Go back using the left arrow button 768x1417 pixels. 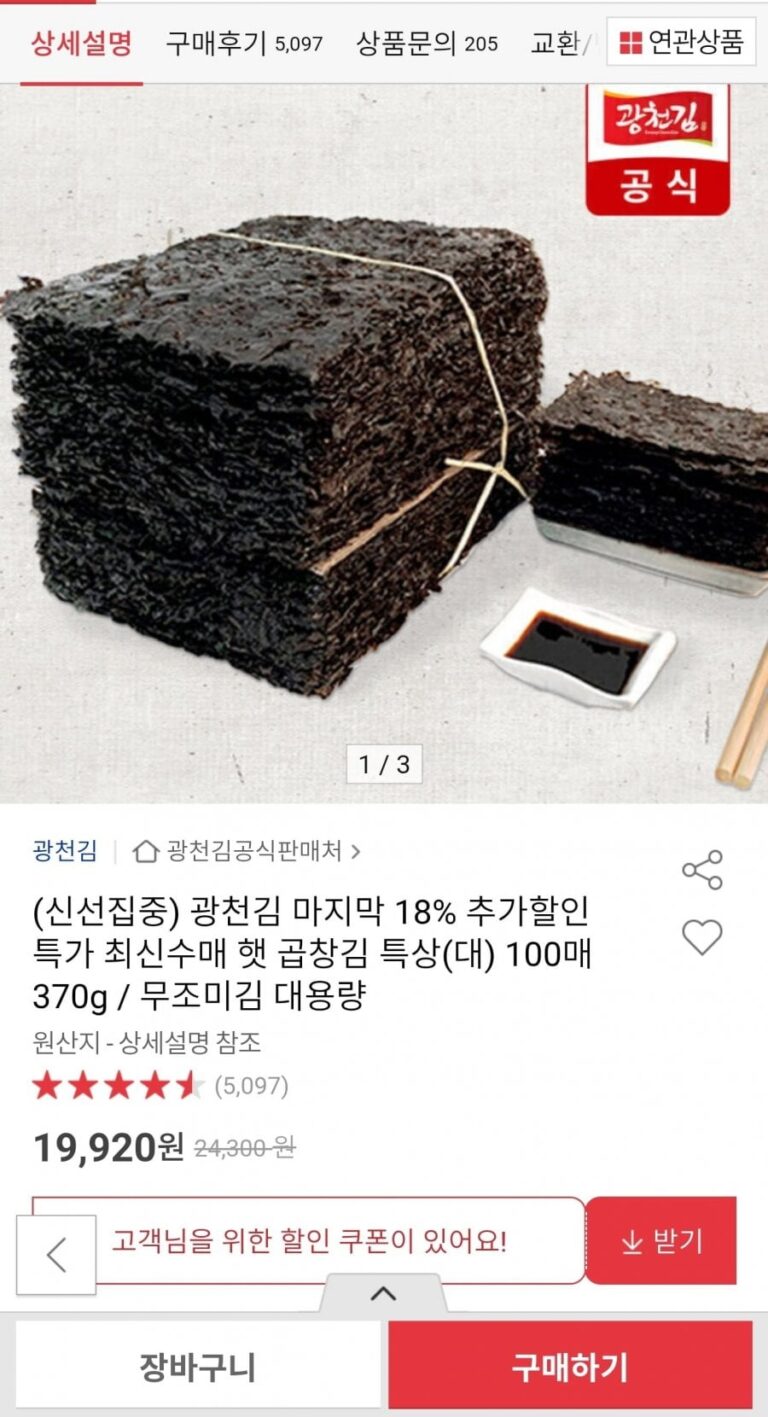57,1255
